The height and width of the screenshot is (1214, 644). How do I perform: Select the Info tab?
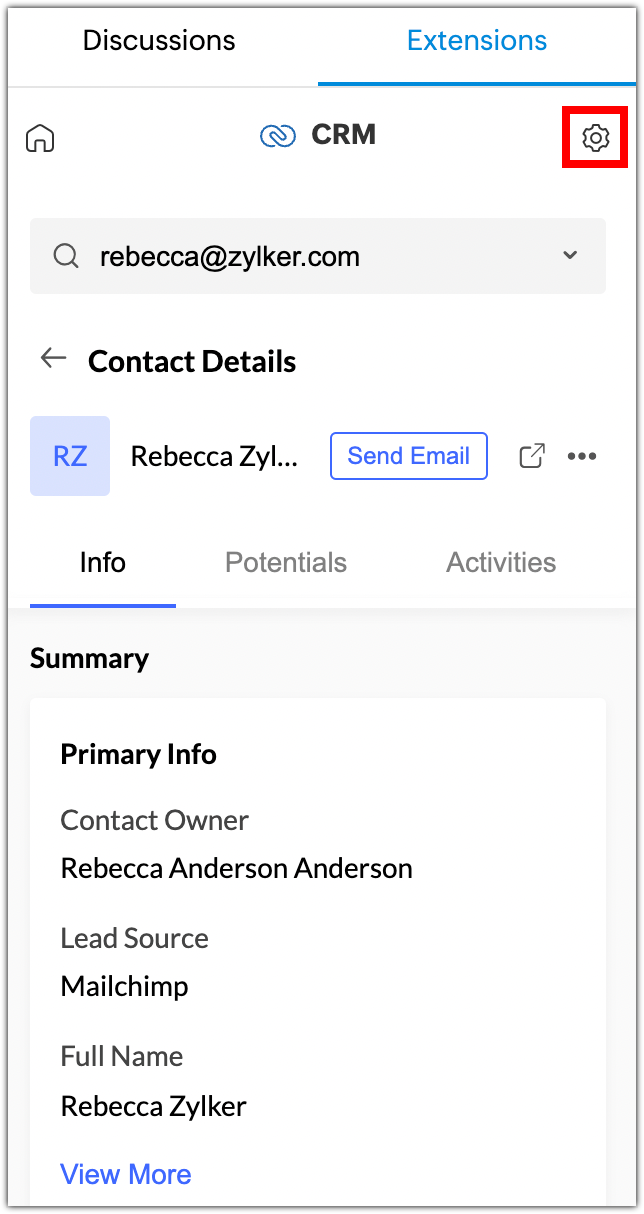point(102,562)
